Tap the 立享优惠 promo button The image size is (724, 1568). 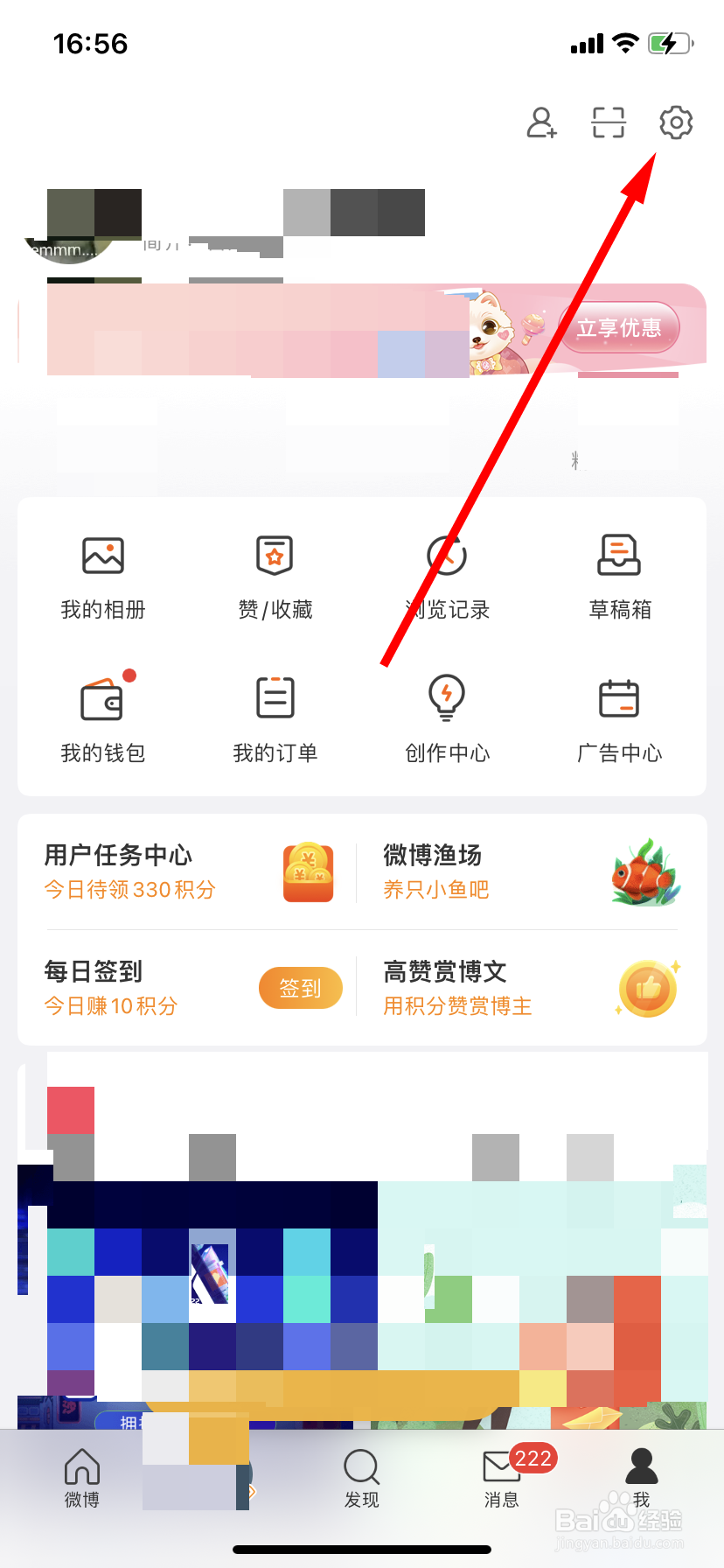coord(619,326)
